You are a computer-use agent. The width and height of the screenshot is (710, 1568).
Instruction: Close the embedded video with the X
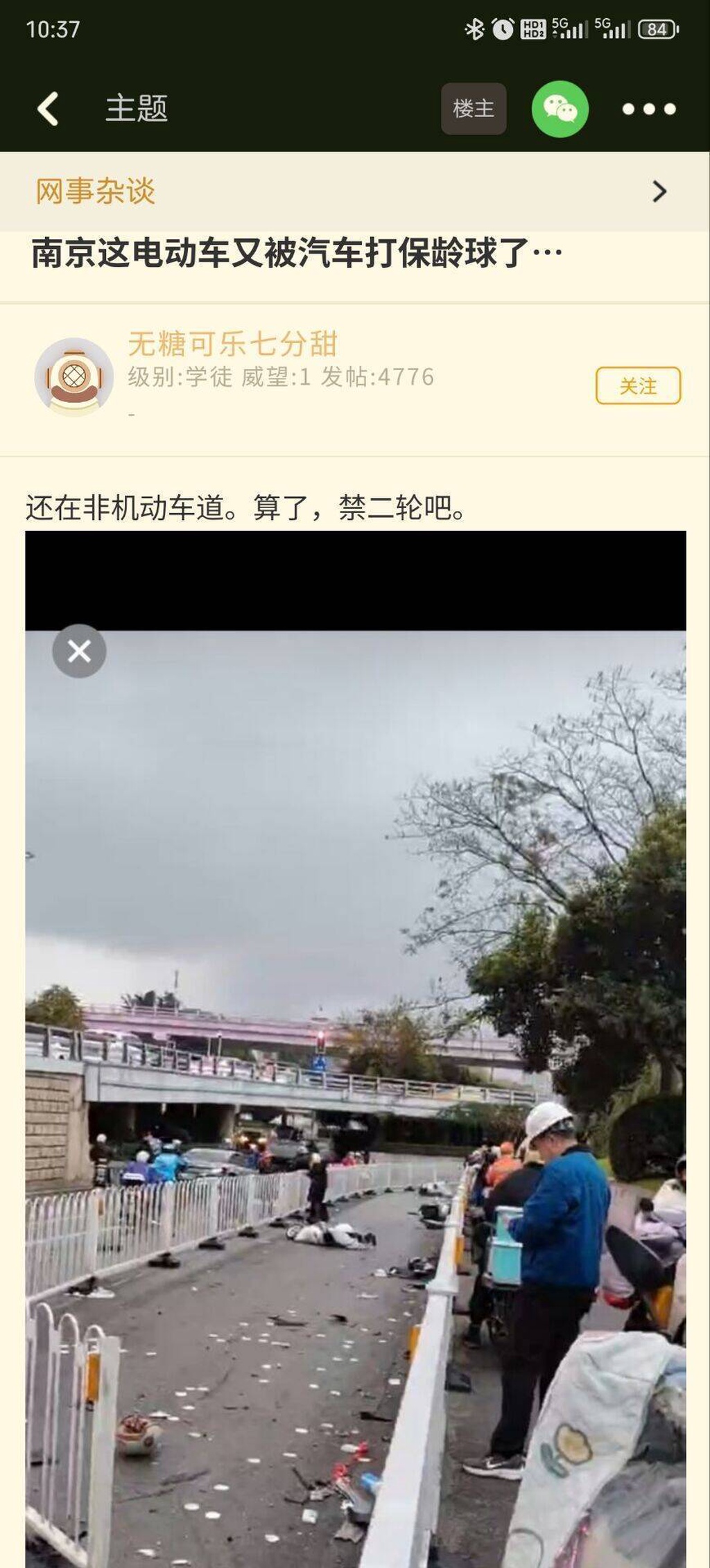(x=79, y=651)
